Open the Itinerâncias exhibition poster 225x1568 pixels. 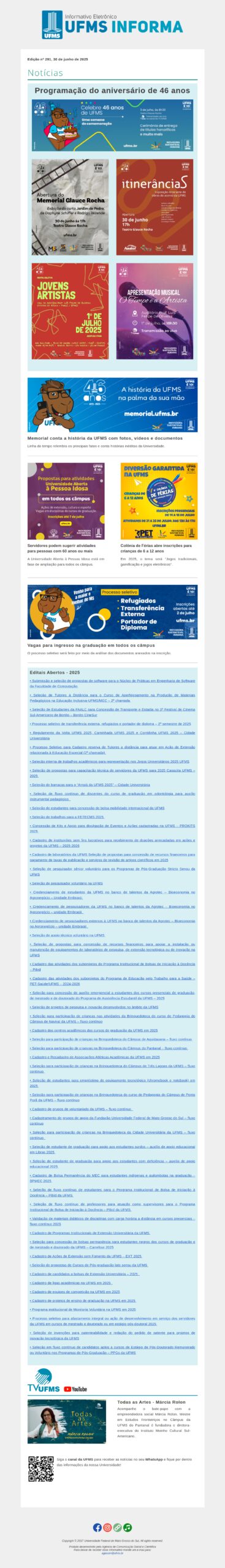(x=154, y=207)
